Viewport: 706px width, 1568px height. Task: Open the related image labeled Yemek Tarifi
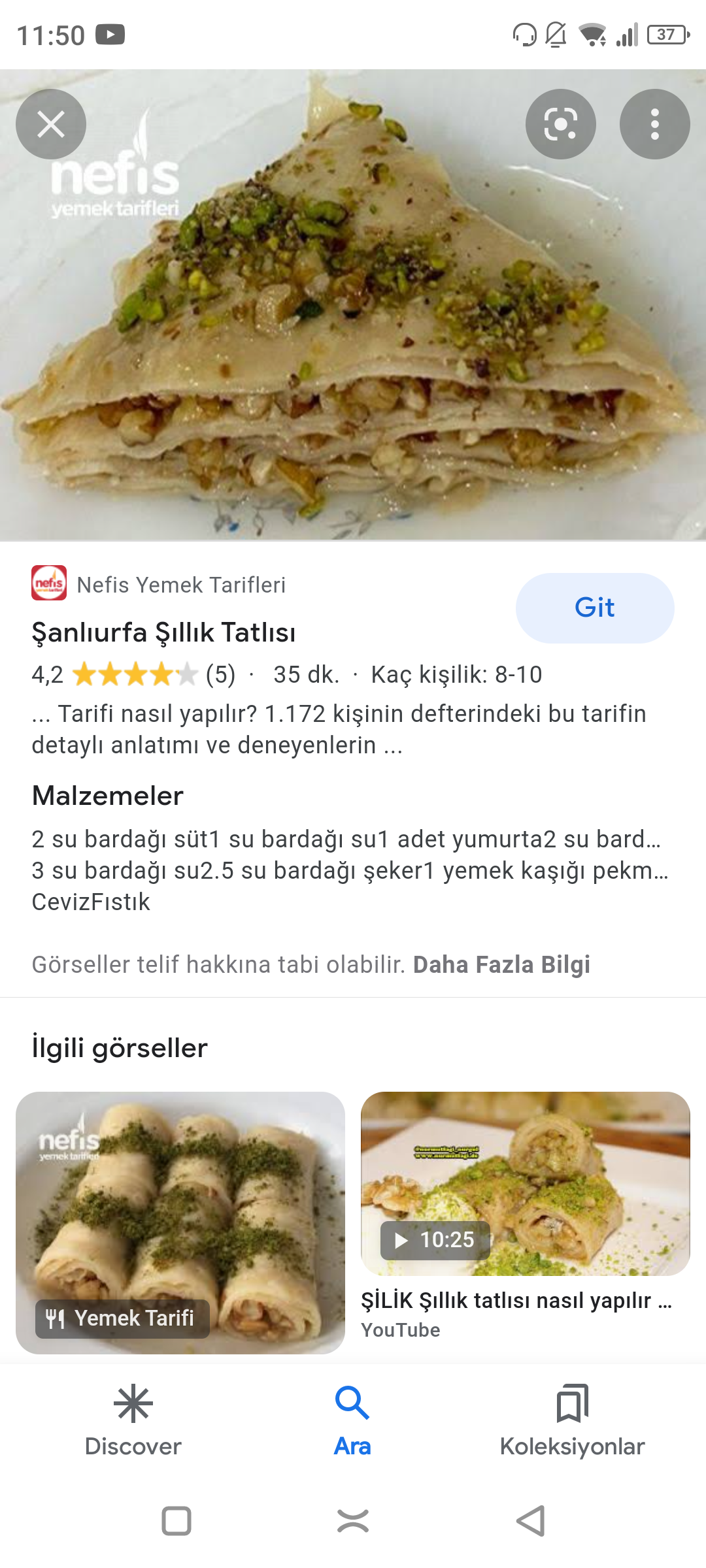pyautogui.click(x=180, y=1222)
